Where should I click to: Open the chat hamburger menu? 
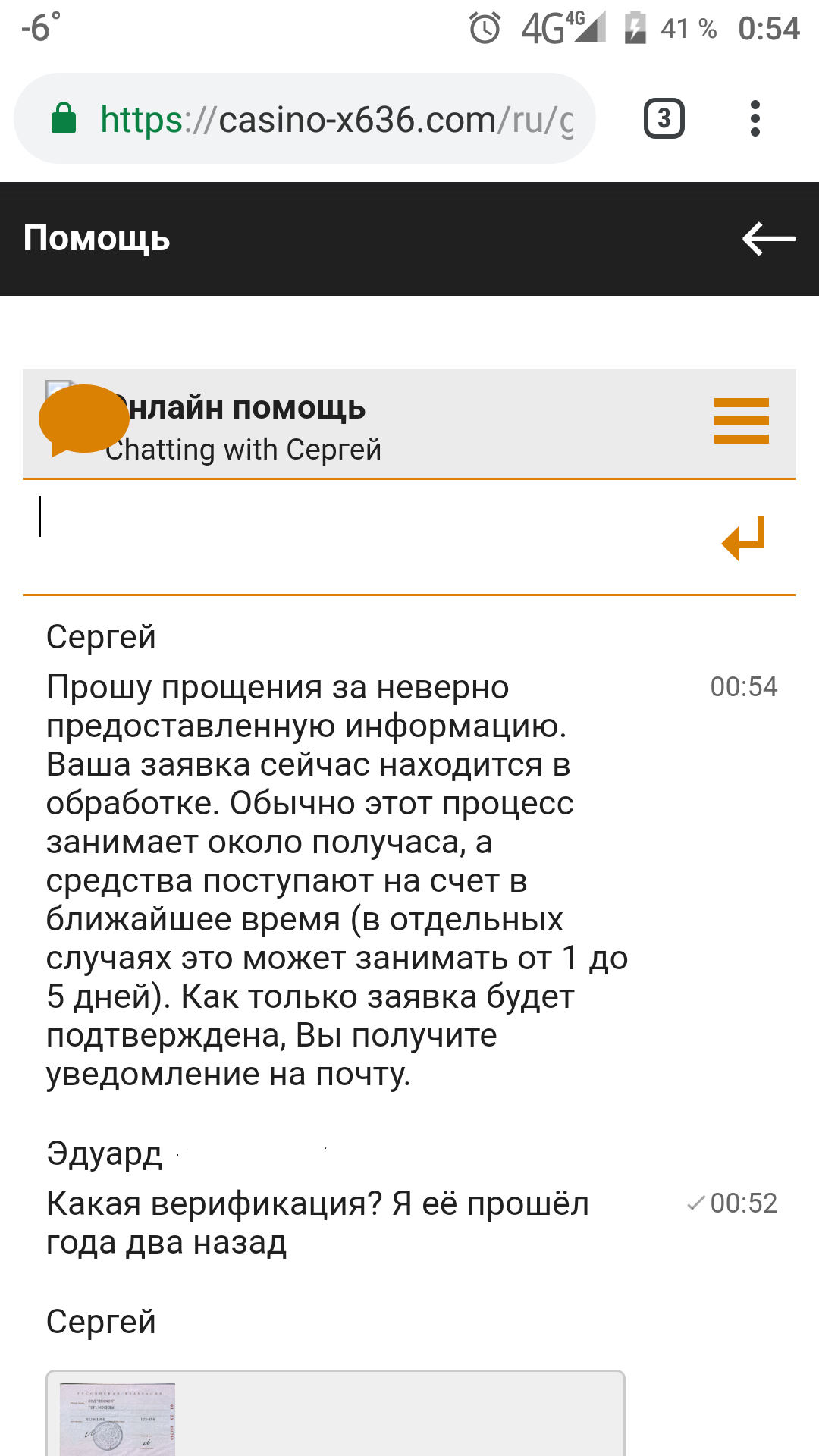coord(741,421)
